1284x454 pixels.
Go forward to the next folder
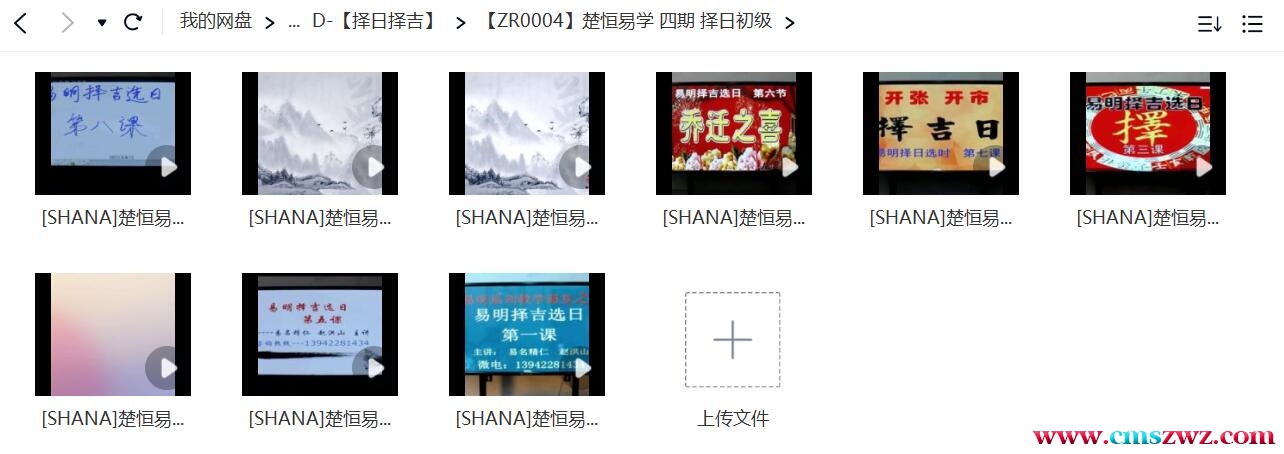67,22
